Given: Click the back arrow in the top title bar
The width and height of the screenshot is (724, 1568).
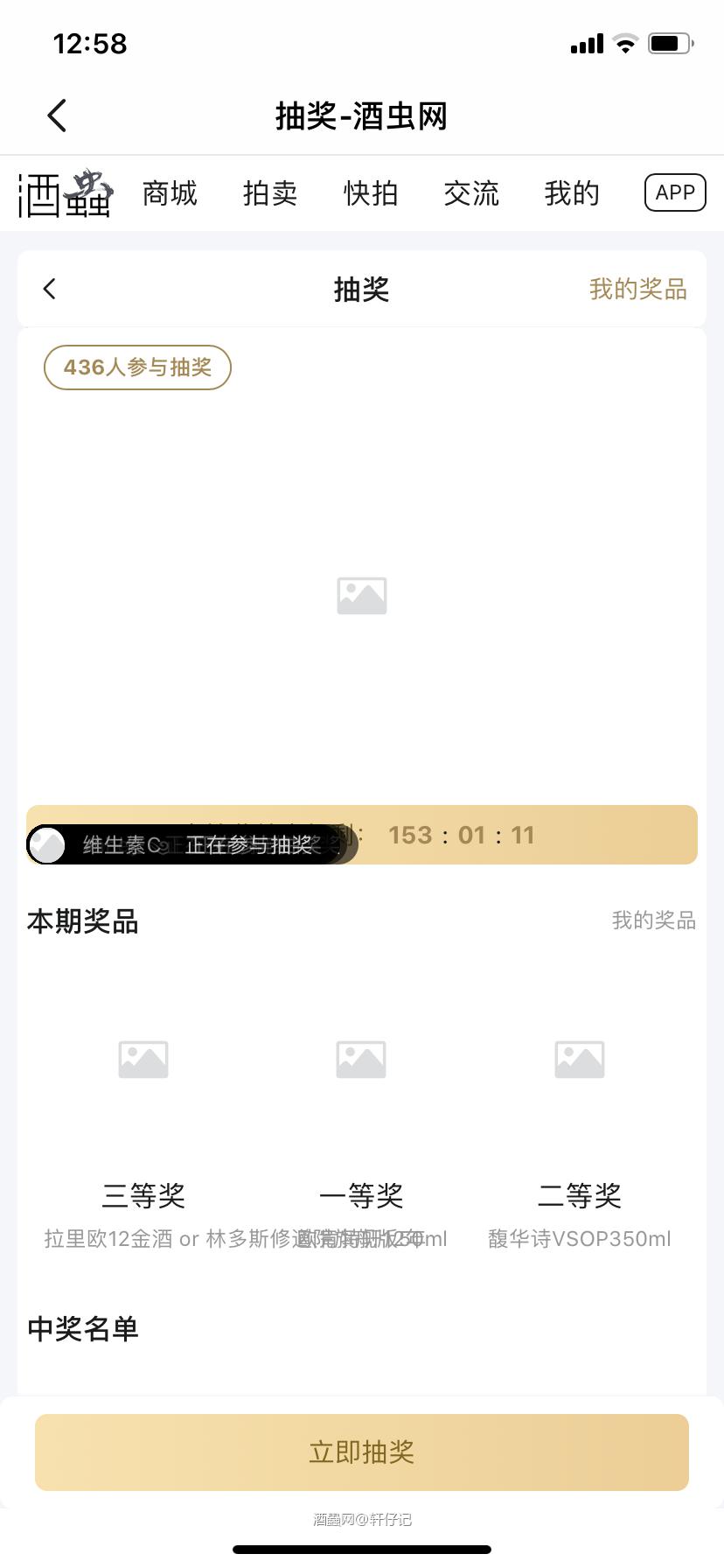Looking at the screenshot, I should (x=56, y=115).
